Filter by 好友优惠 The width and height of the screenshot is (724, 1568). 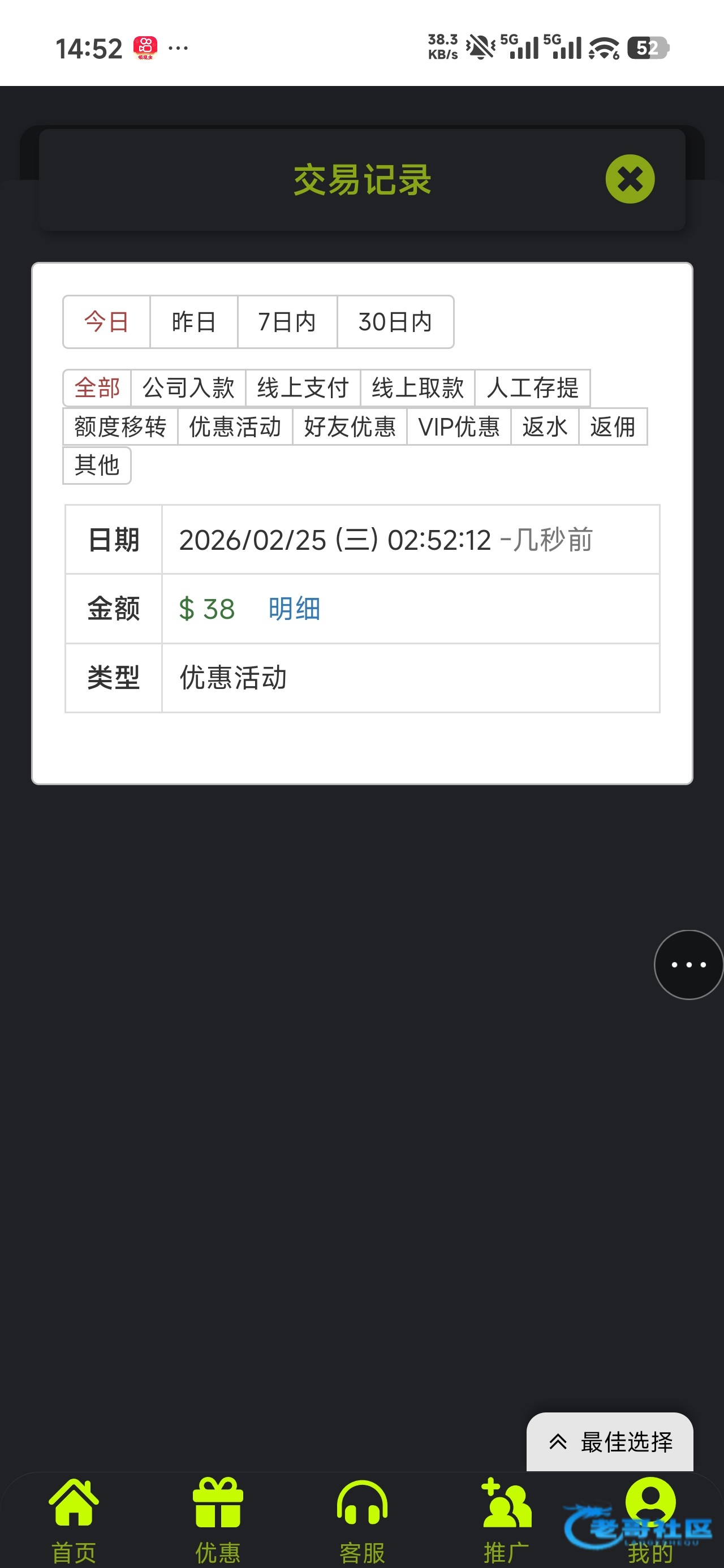pos(350,427)
